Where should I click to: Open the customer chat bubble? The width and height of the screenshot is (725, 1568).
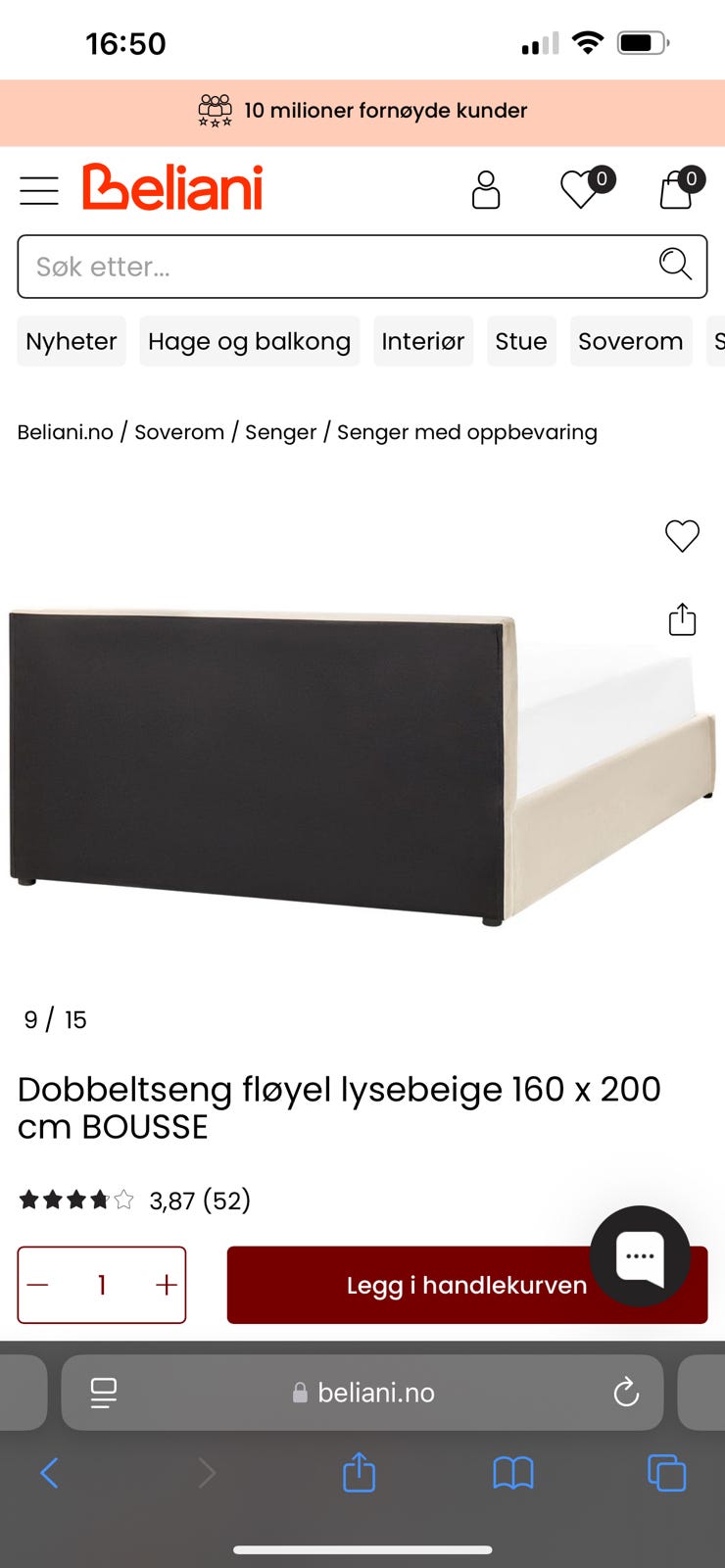pyautogui.click(x=639, y=1258)
